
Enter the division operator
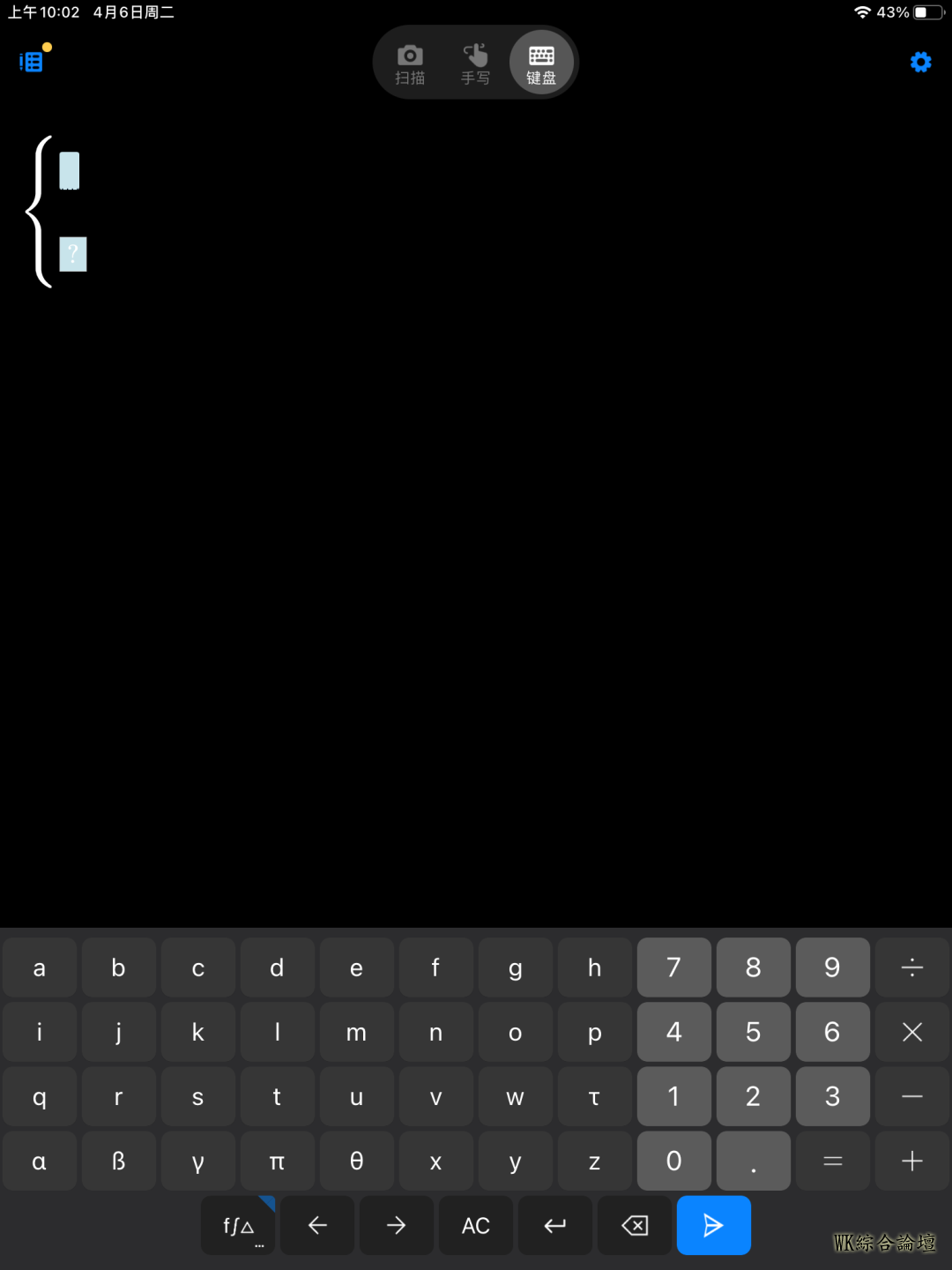912,967
